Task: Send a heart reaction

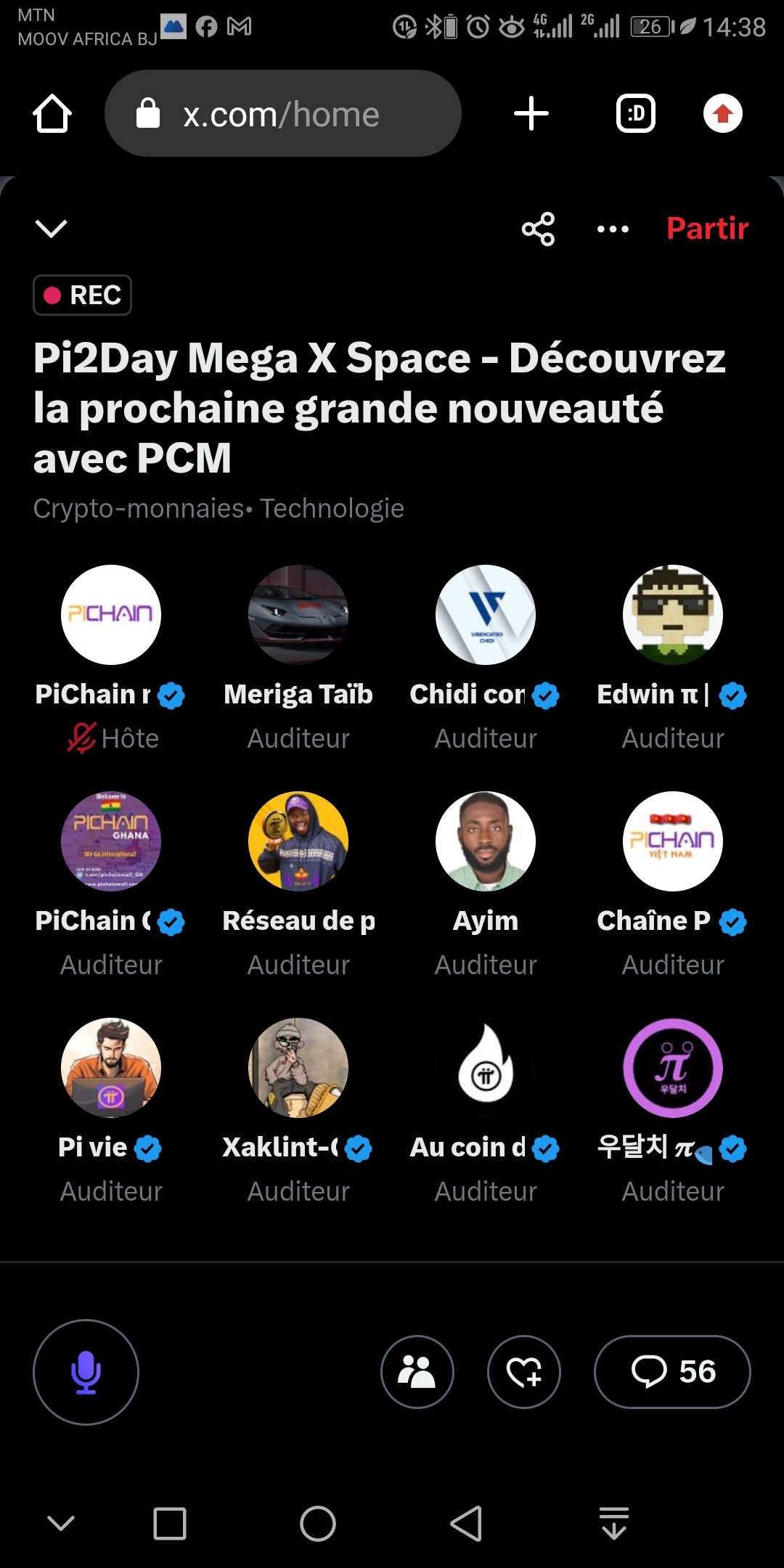Action: pyautogui.click(x=524, y=1371)
